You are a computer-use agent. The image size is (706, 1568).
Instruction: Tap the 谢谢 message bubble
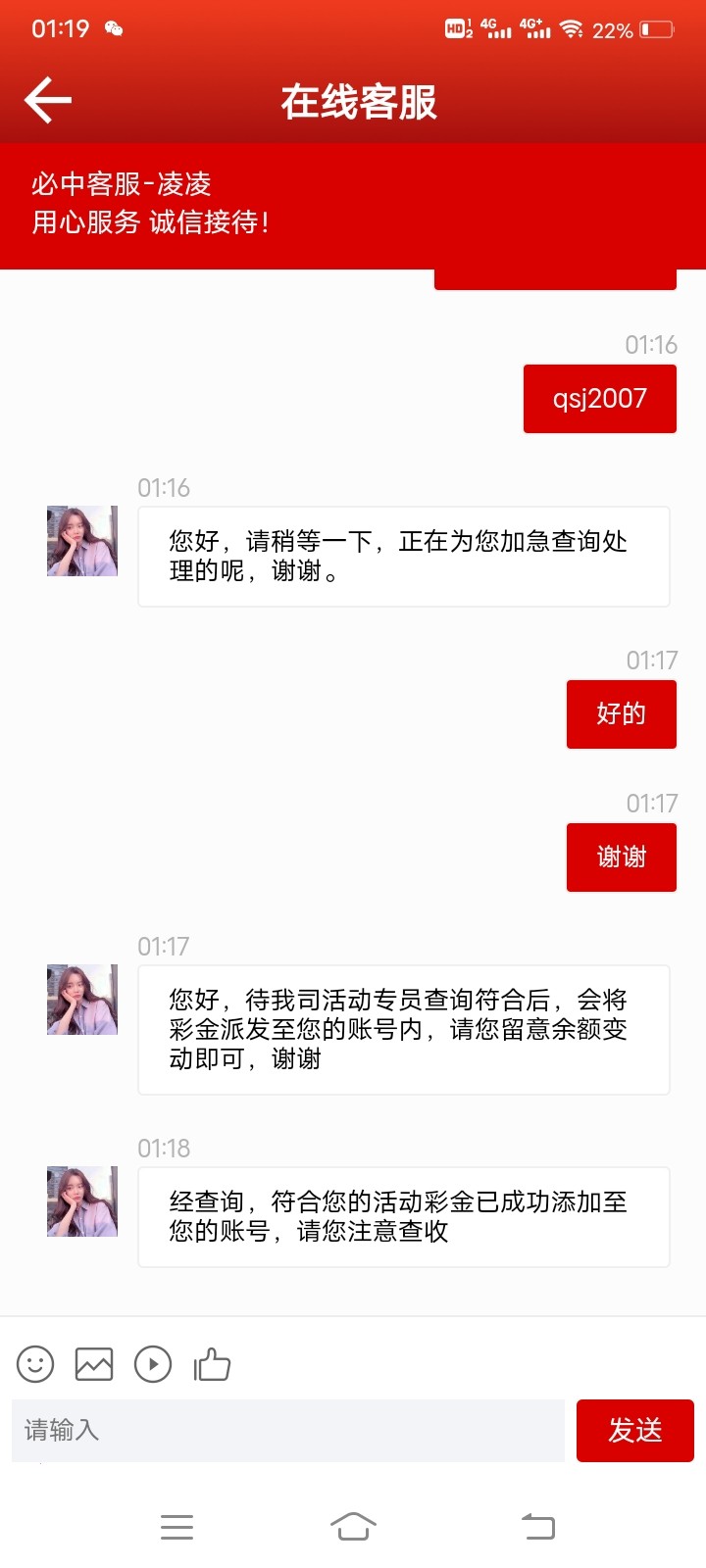621,857
